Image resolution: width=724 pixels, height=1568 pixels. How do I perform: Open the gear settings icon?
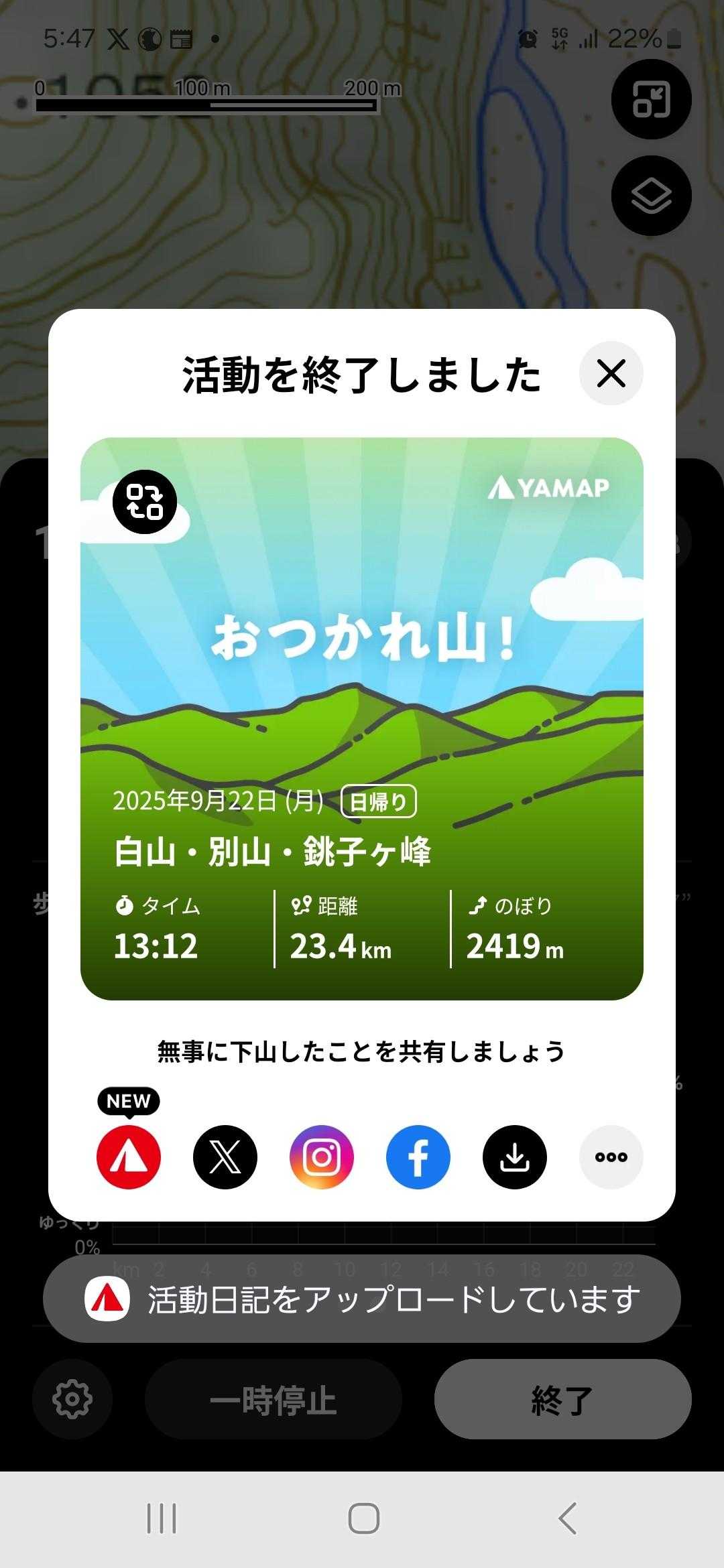(72, 1399)
